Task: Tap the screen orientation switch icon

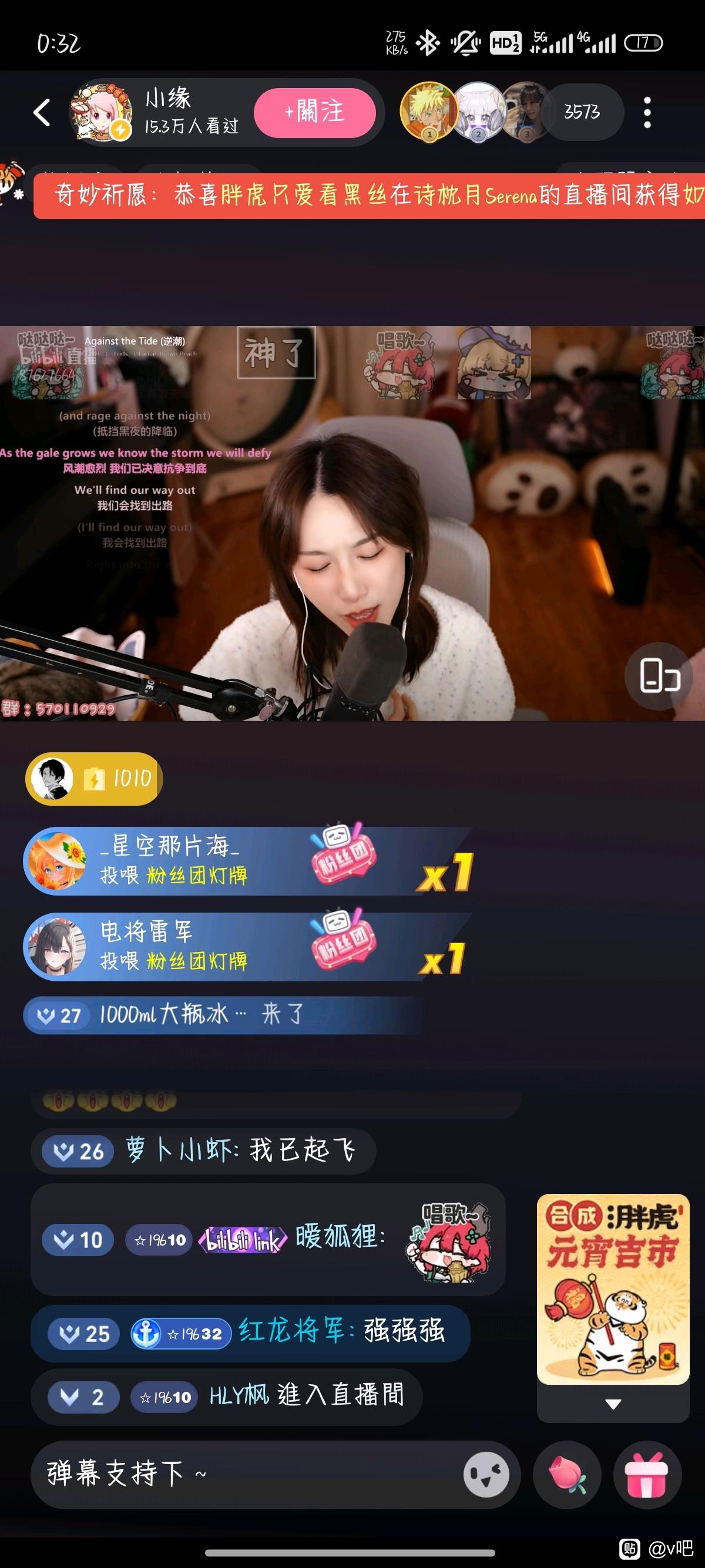Action: (659, 676)
